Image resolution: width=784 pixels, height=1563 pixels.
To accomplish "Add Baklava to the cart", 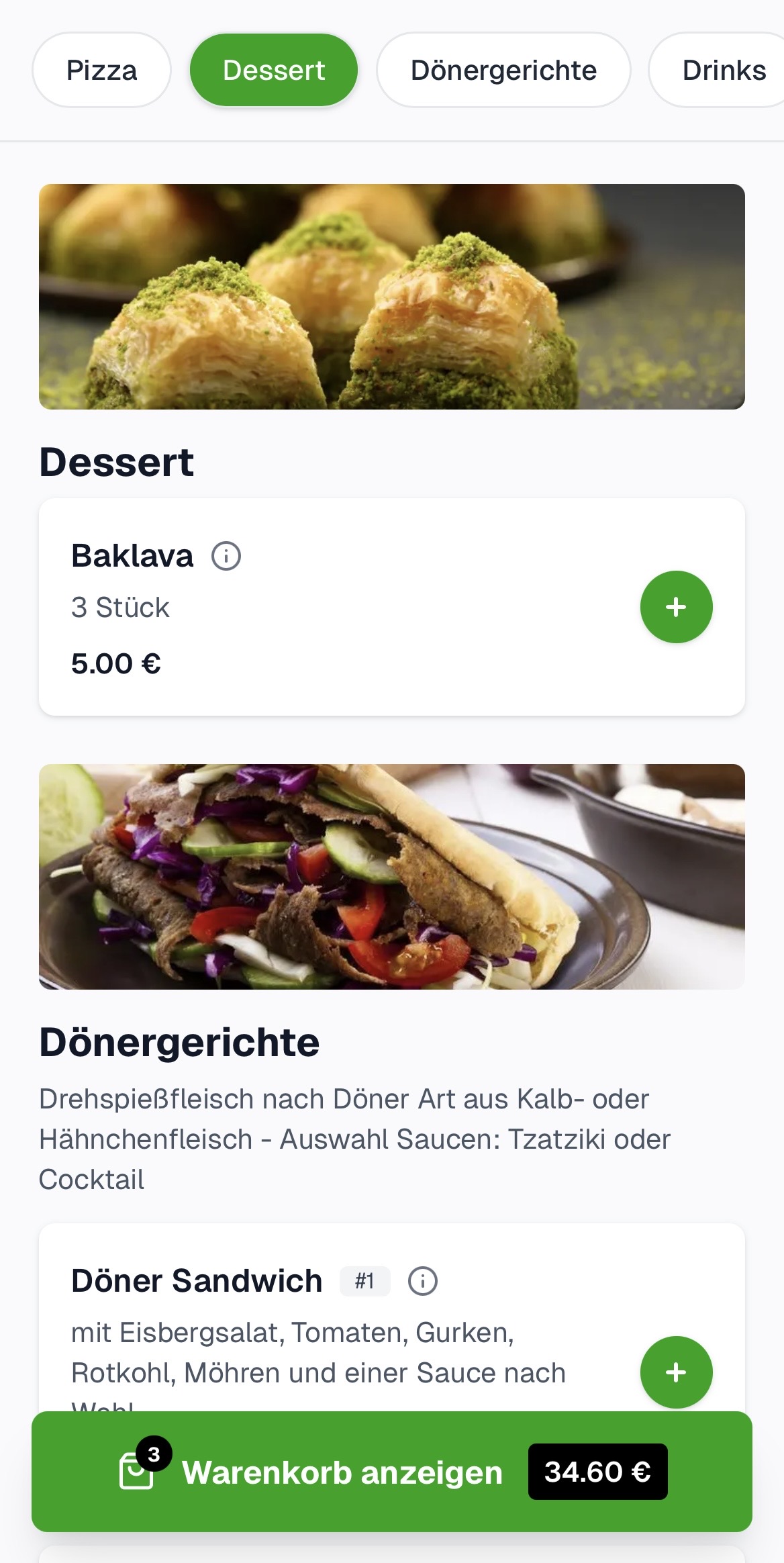I will coord(676,607).
